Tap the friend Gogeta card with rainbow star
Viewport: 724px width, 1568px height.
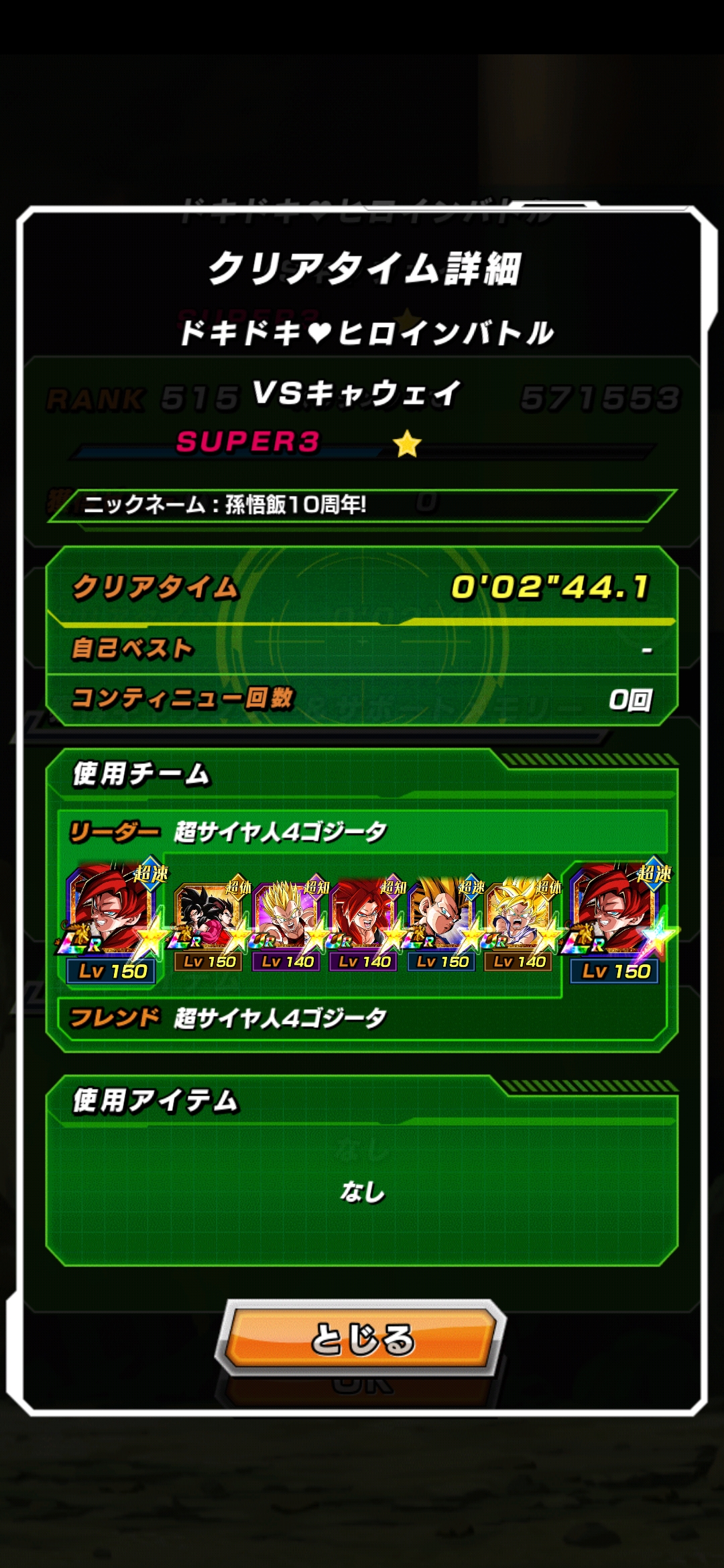click(x=617, y=923)
